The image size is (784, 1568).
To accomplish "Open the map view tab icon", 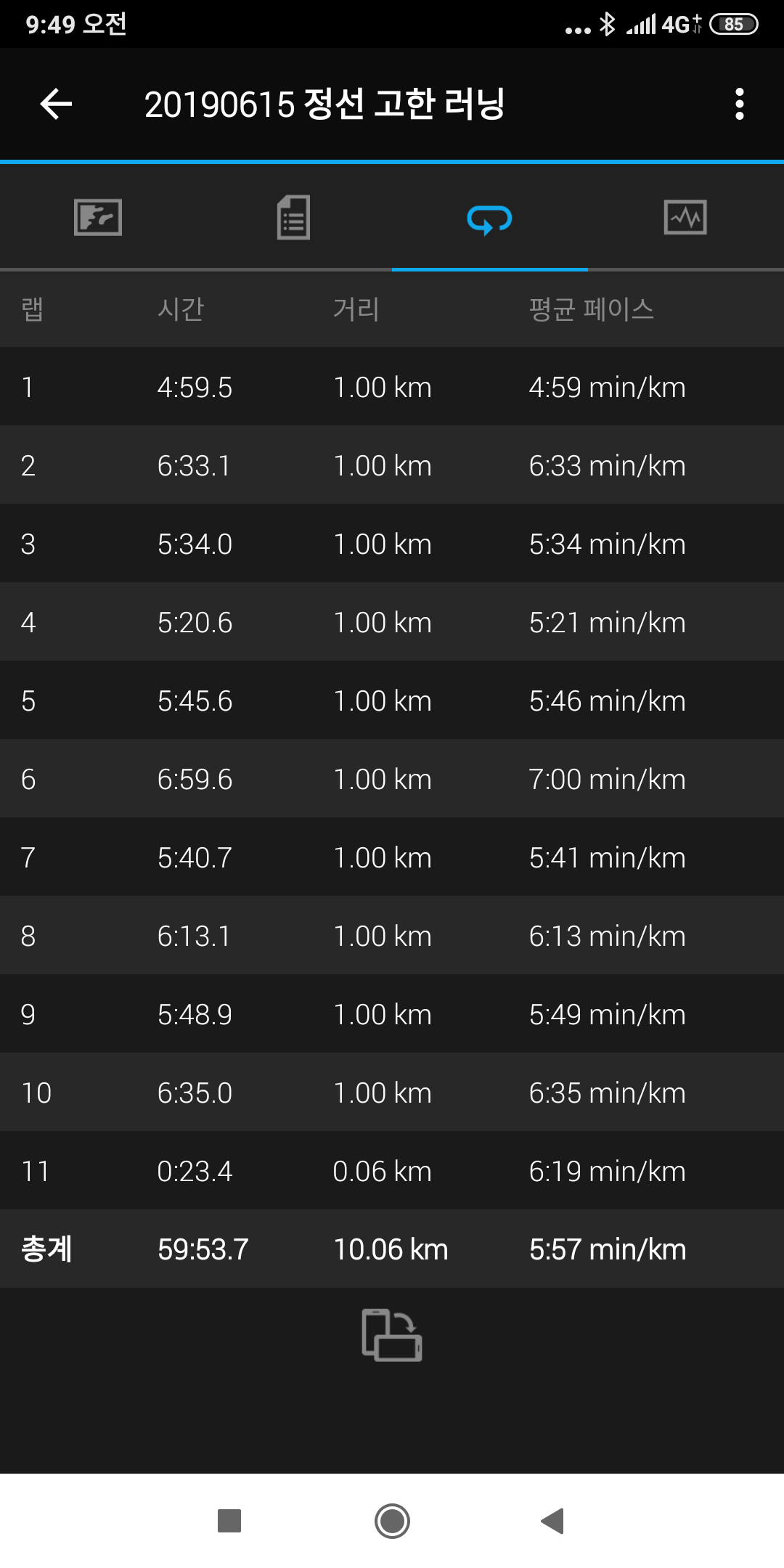I will click(x=99, y=218).
